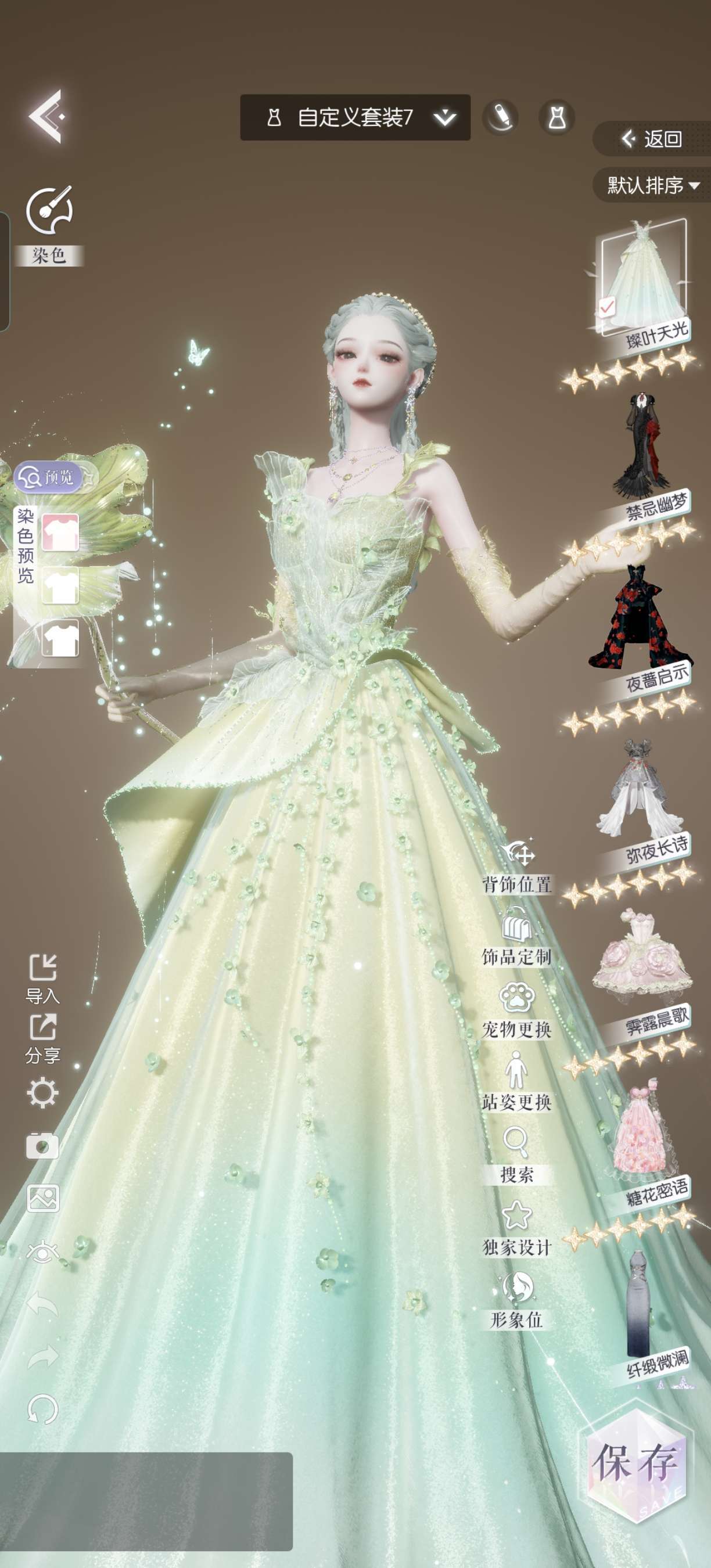Tap the 预览 preview button
The image size is (711, 1568).
[x=48, y=477]
